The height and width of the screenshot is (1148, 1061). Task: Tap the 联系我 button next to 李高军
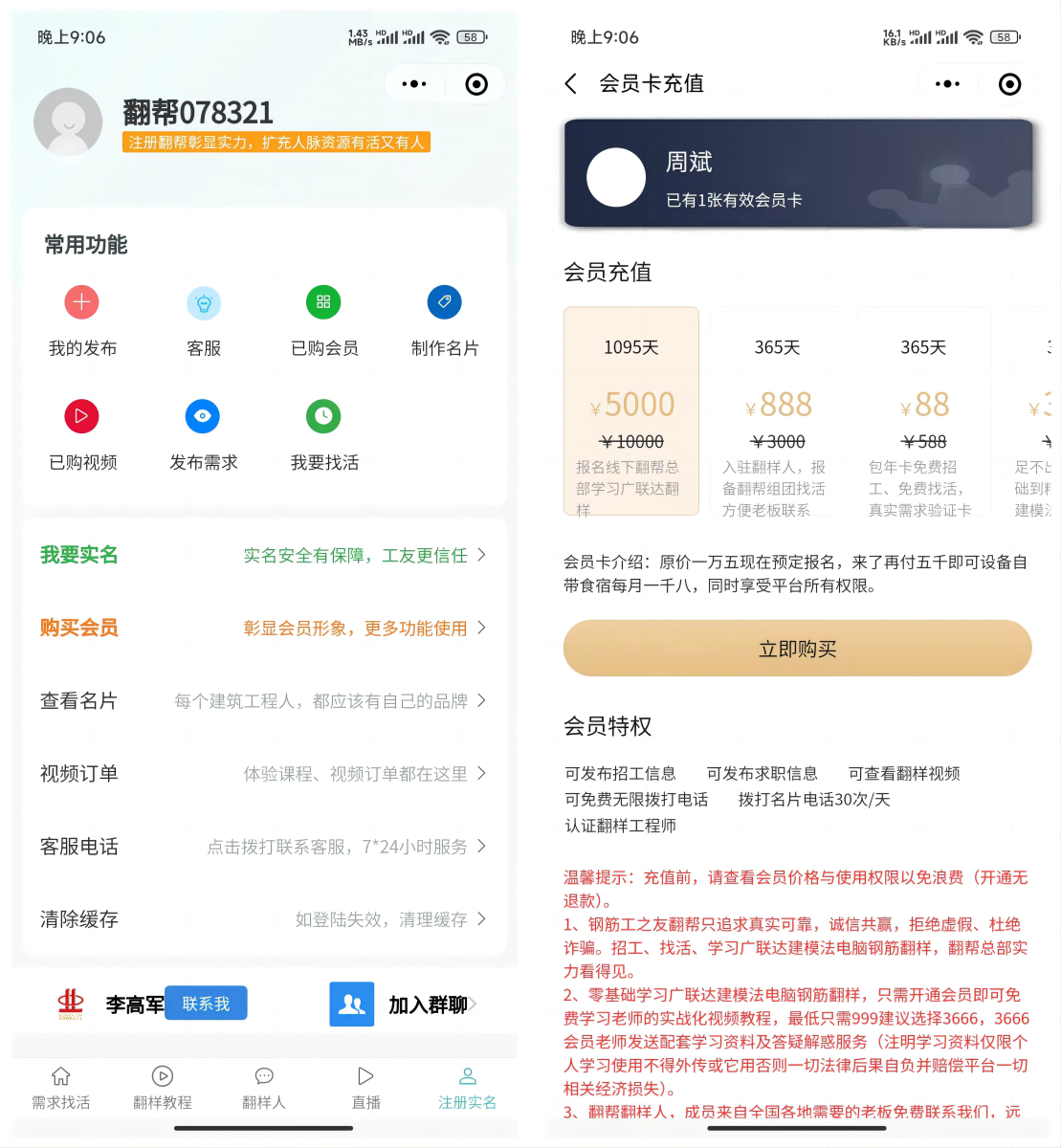[206, 1004]
